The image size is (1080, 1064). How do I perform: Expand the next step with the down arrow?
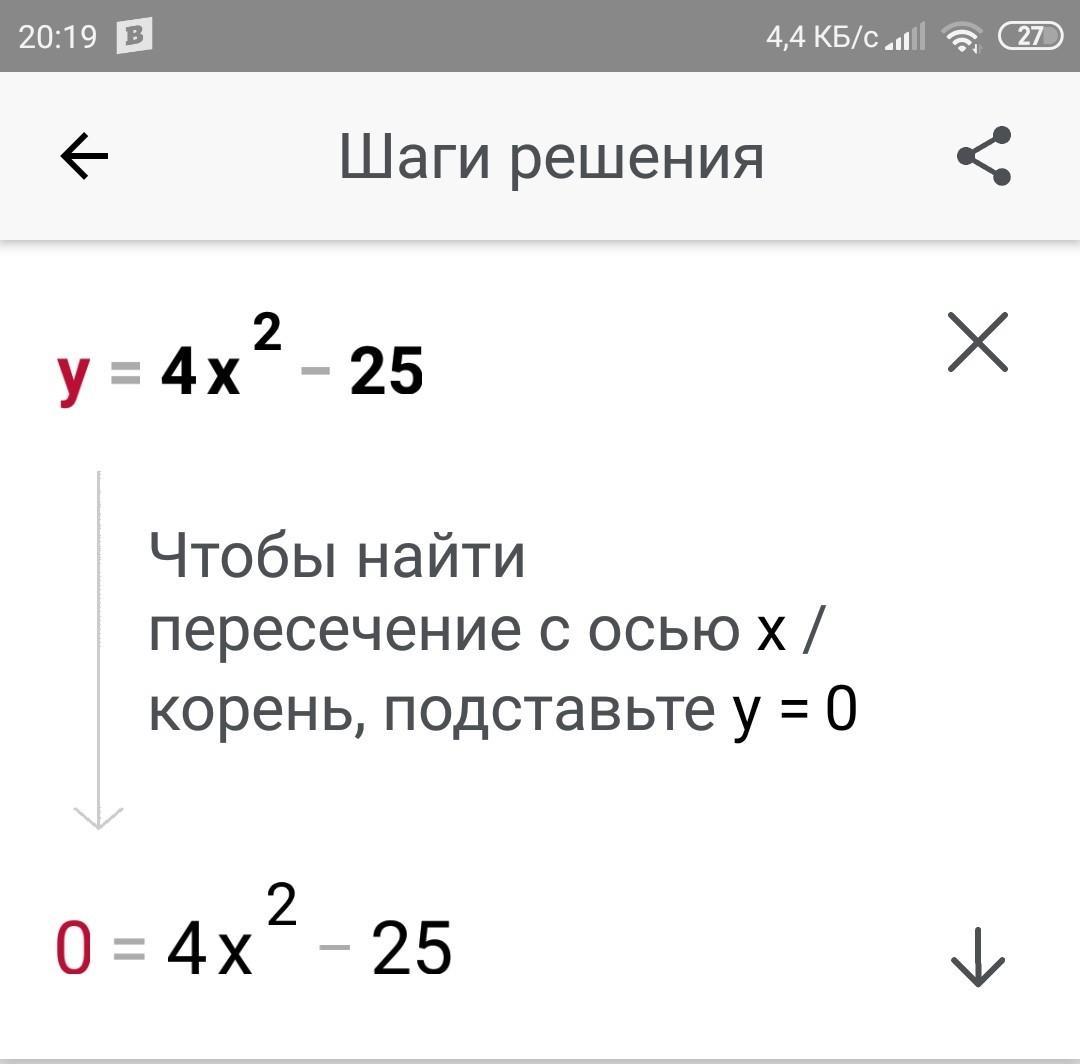(977, 956)
